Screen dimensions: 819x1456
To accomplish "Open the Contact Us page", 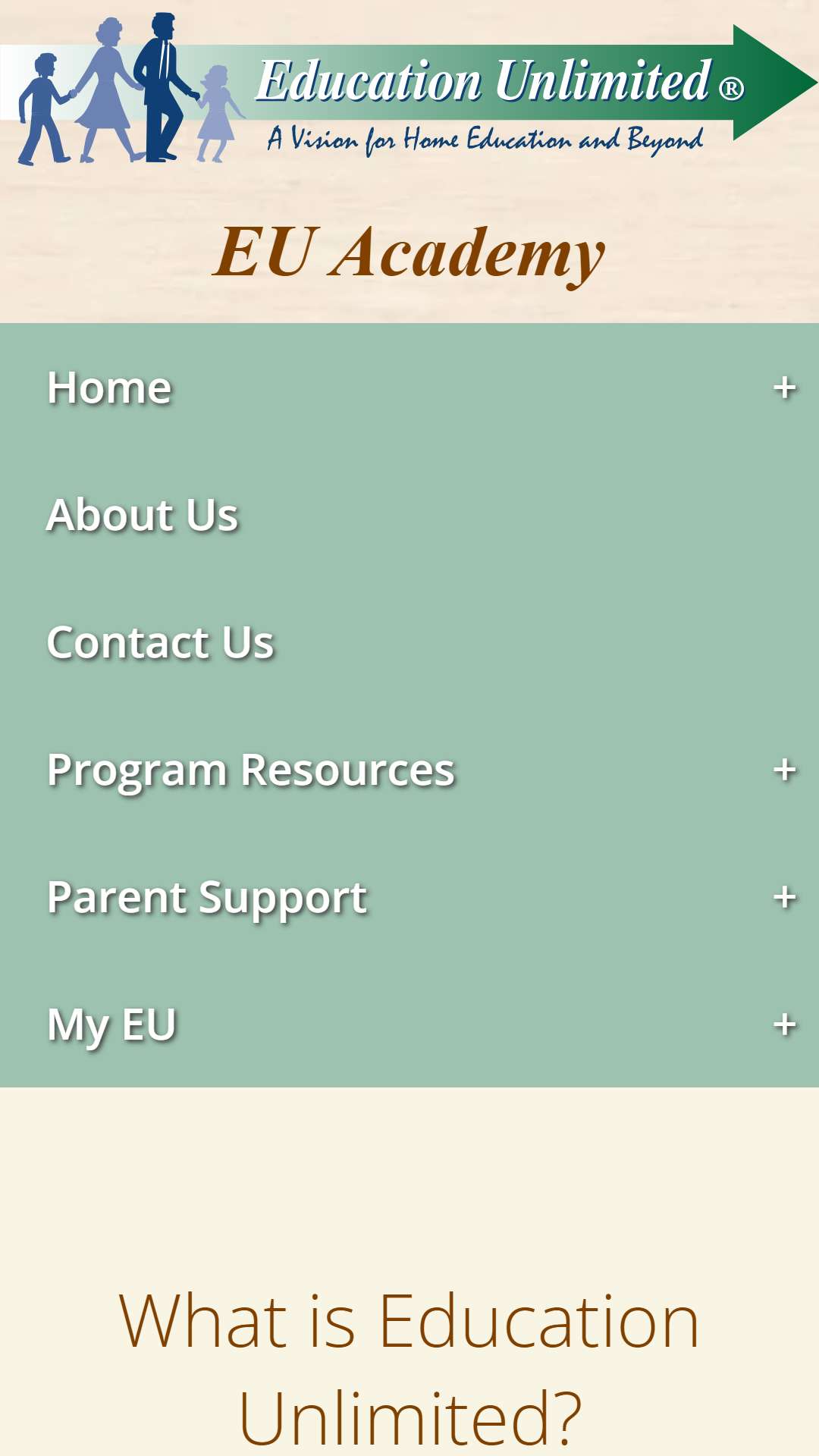I will point(160,642).
